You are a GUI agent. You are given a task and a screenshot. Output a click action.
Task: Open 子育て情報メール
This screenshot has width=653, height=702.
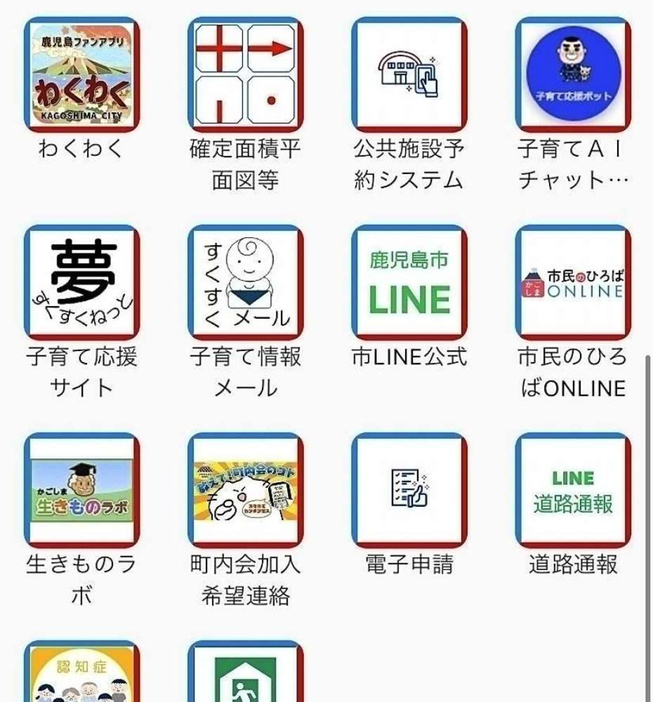pyautogui.click(x=245, y=282)
